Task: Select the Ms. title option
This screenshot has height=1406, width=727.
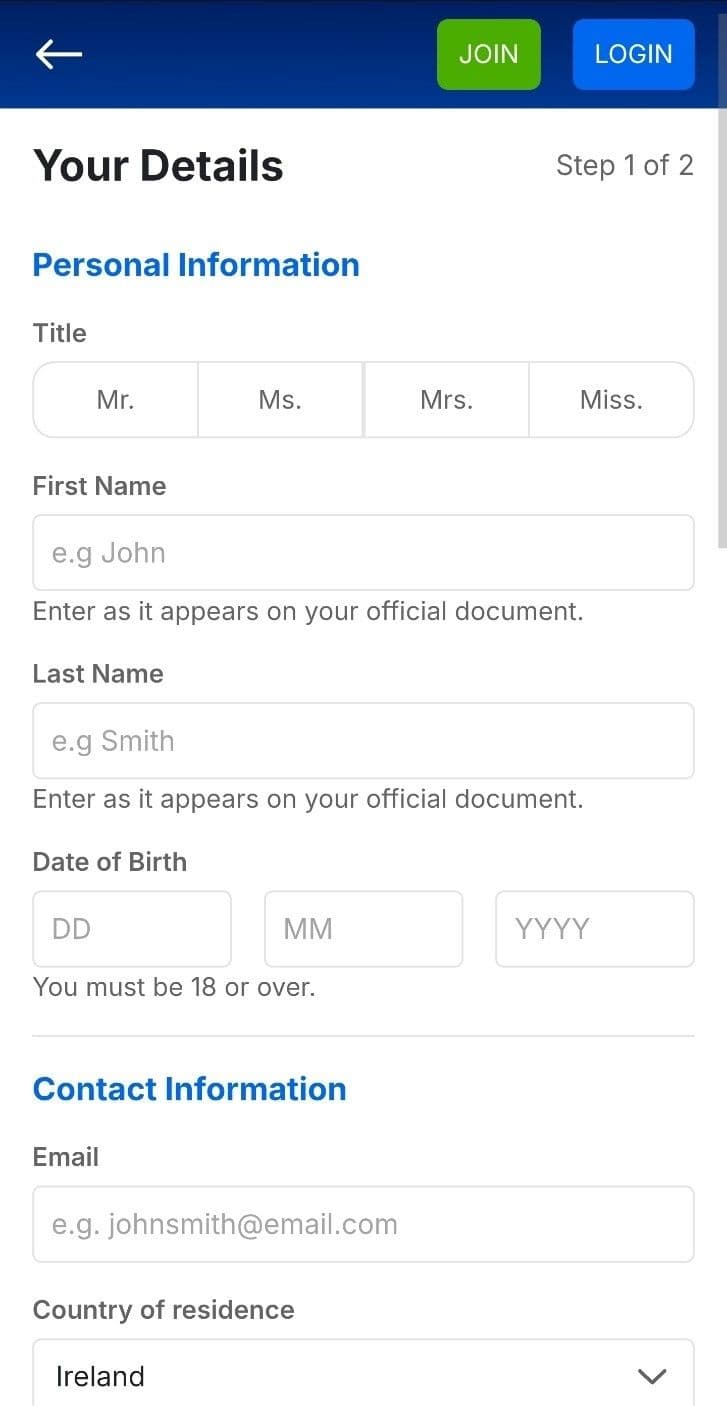Action: [x=280, y=399]
